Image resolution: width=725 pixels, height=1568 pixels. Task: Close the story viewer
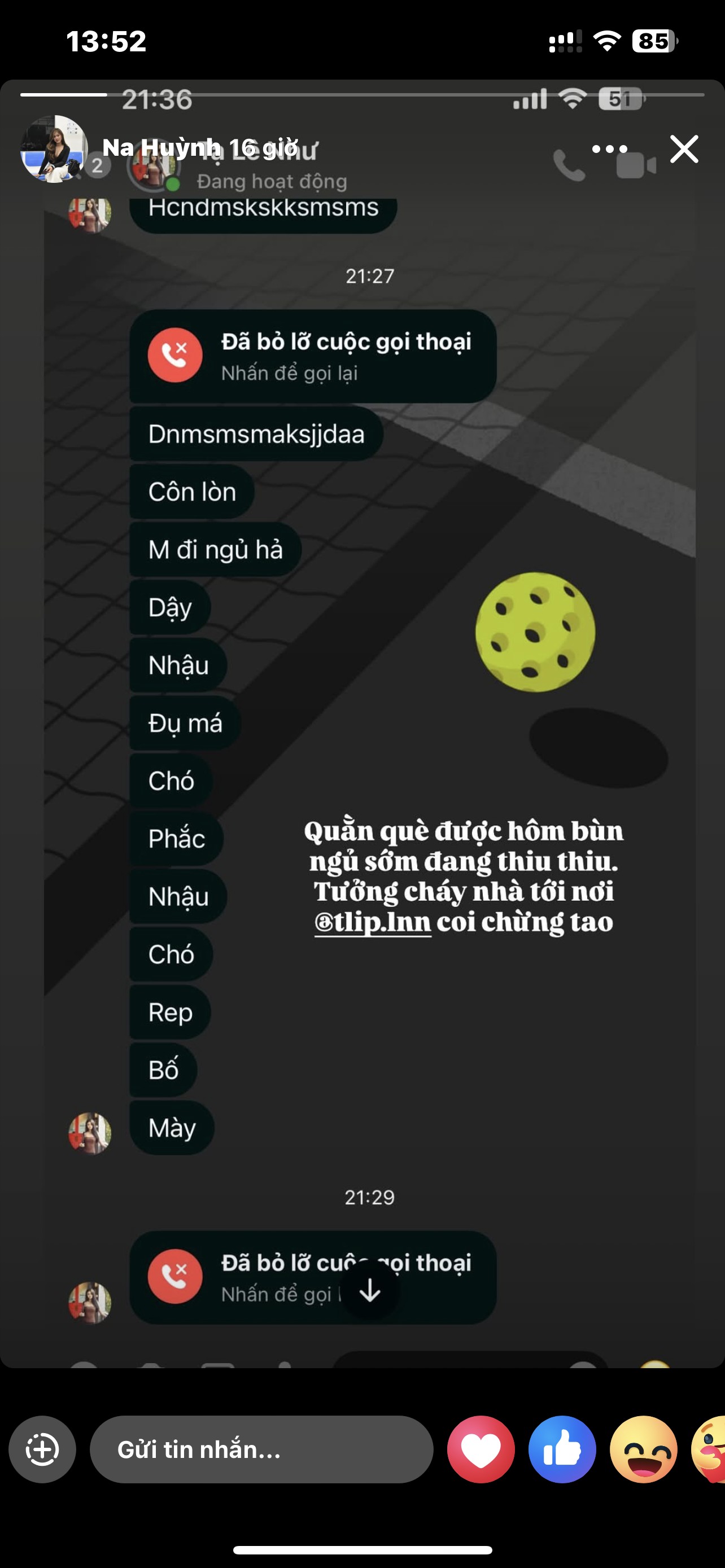(684, 149)
